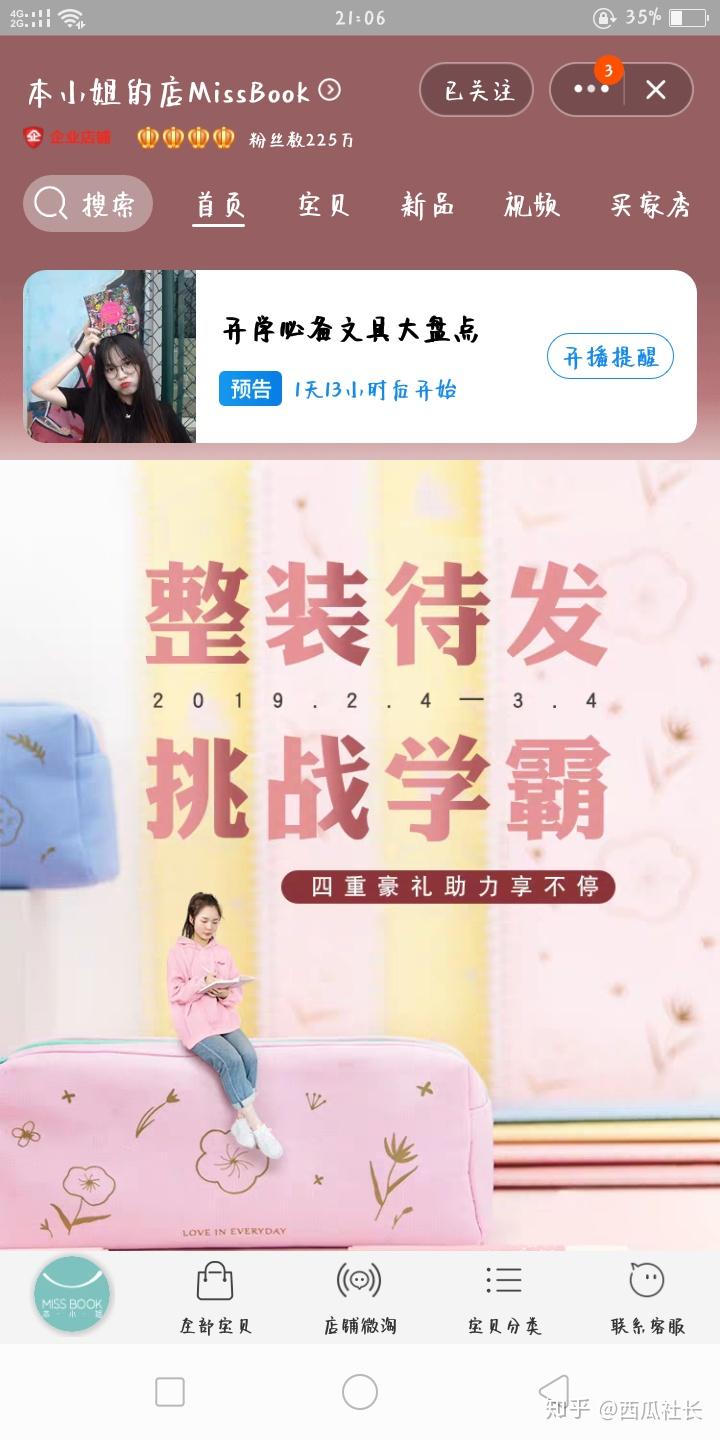Open 宝贝分类 categories
The height and width of the screenshot is (1440, 720).
504,1297
